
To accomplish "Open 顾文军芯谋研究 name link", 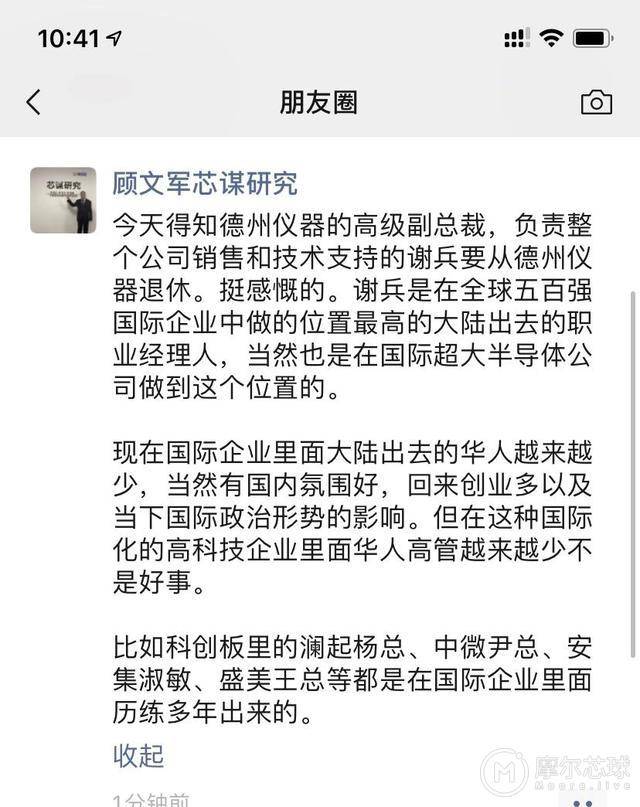I will [205, 183].
